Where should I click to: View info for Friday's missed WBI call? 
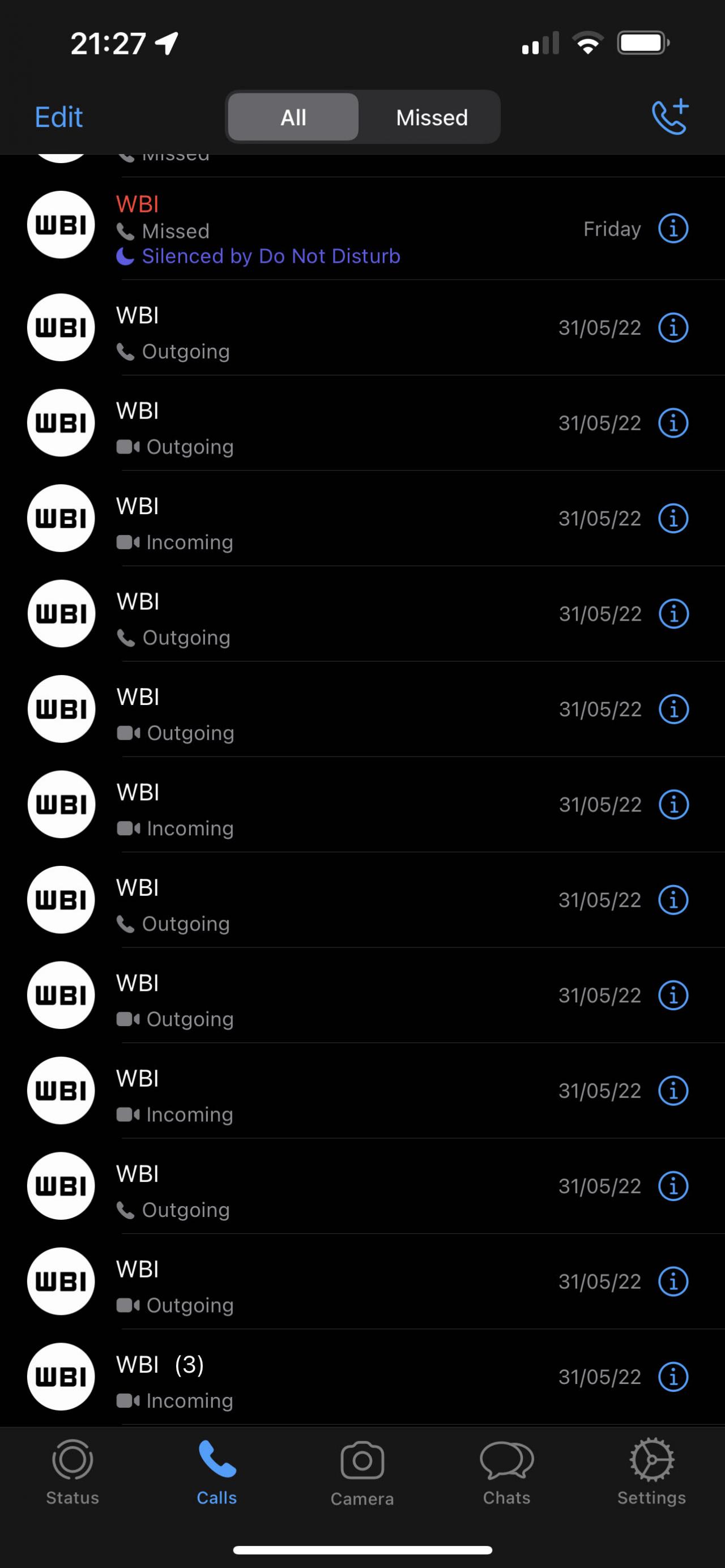point(673,229)
